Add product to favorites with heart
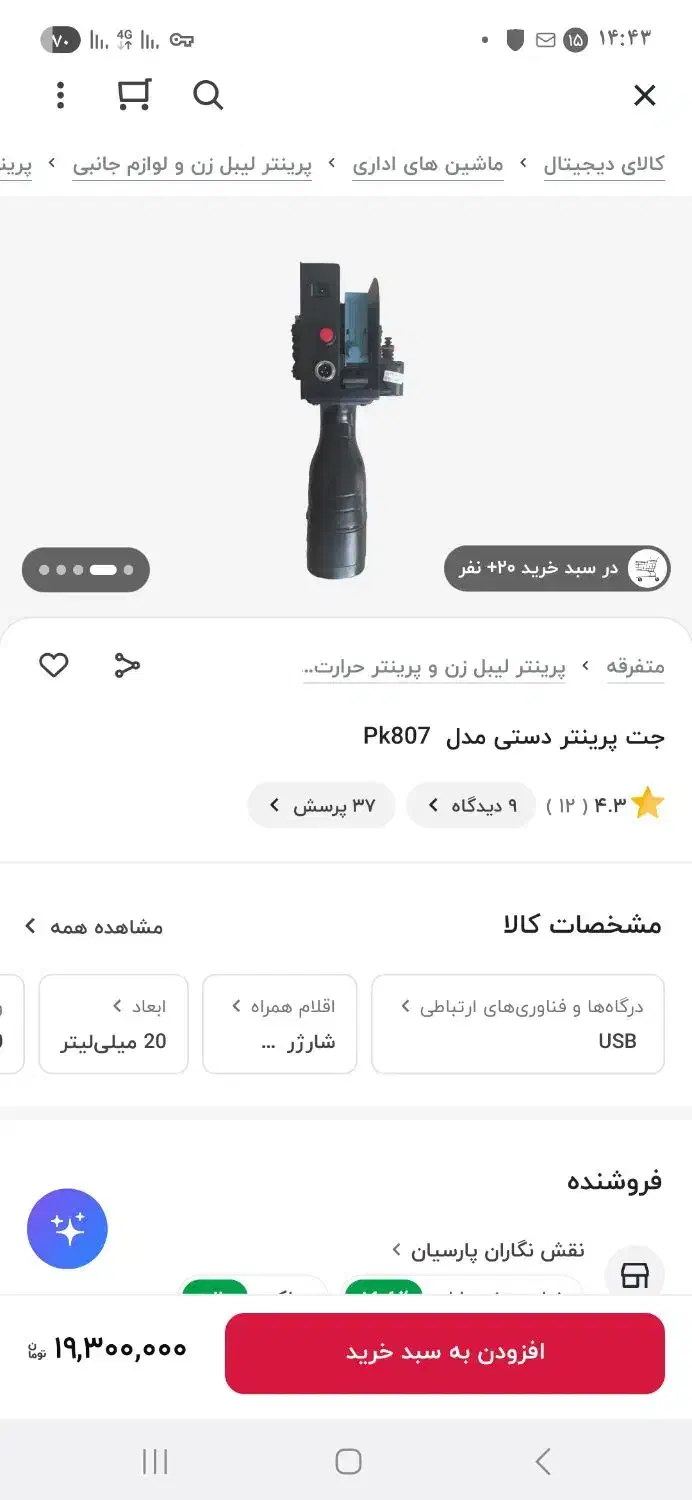Viewport: 692px width, 1500px height. (x=54, y=665)
